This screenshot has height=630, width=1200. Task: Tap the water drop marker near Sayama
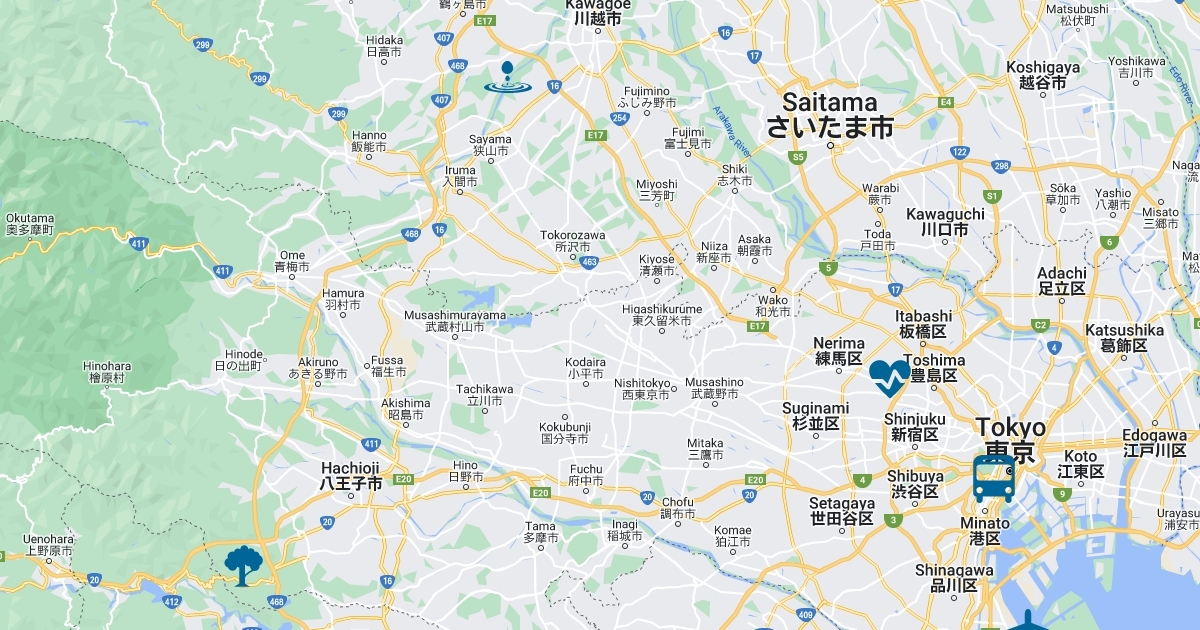coord(507,78)
